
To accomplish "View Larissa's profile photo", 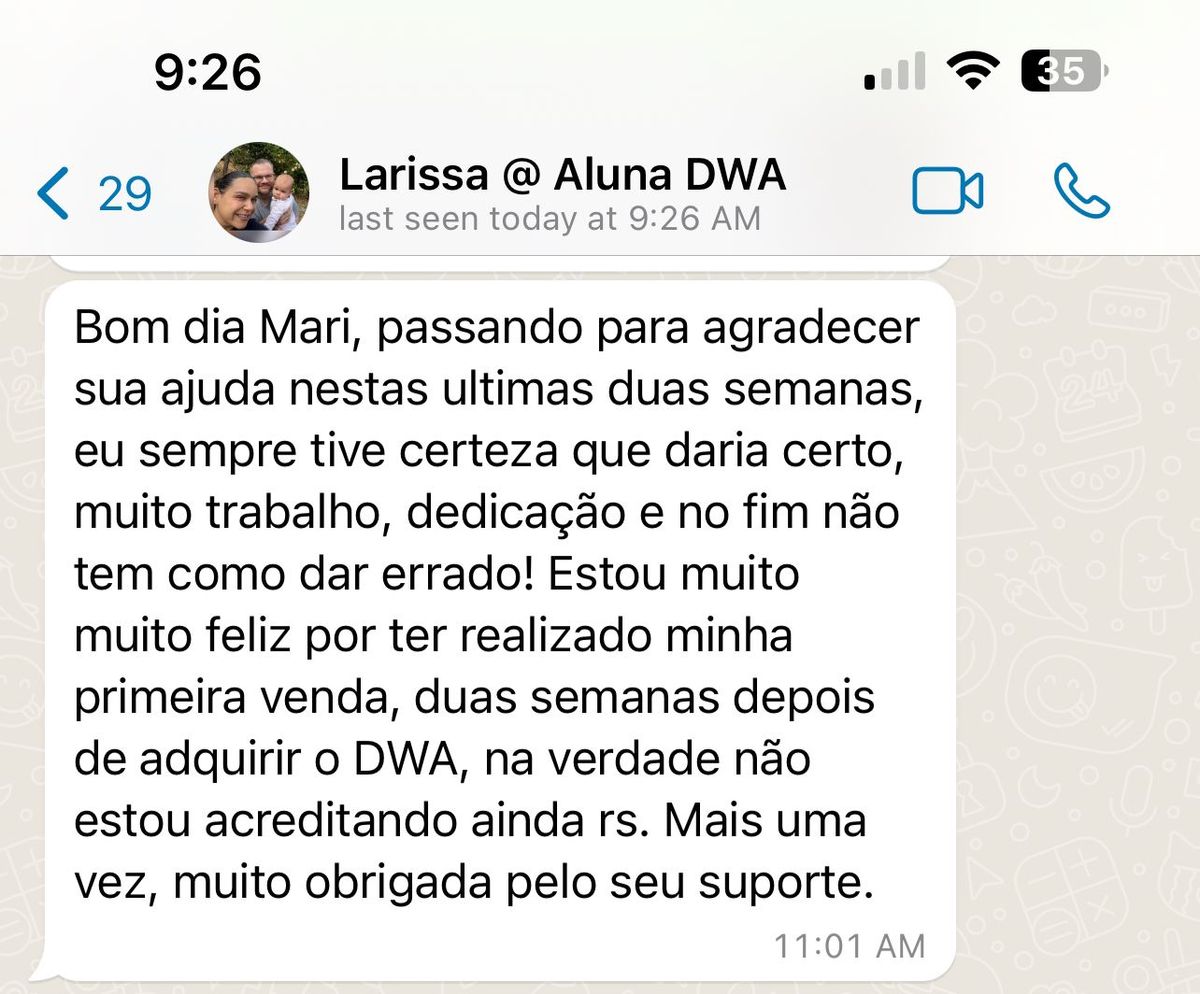I will click(x=258, y=192).
